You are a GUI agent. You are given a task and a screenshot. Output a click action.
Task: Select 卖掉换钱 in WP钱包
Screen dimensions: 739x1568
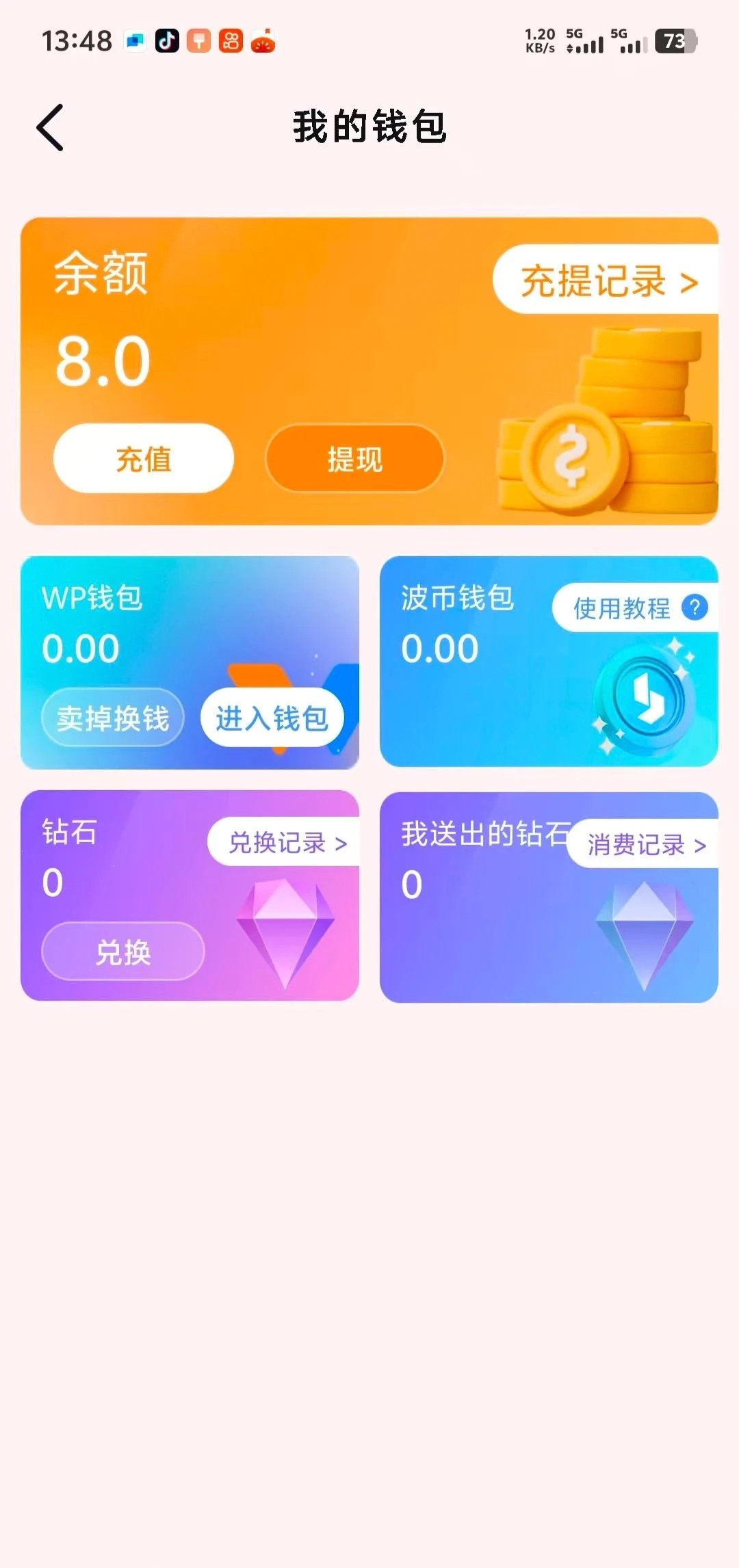tap(113, 718)
